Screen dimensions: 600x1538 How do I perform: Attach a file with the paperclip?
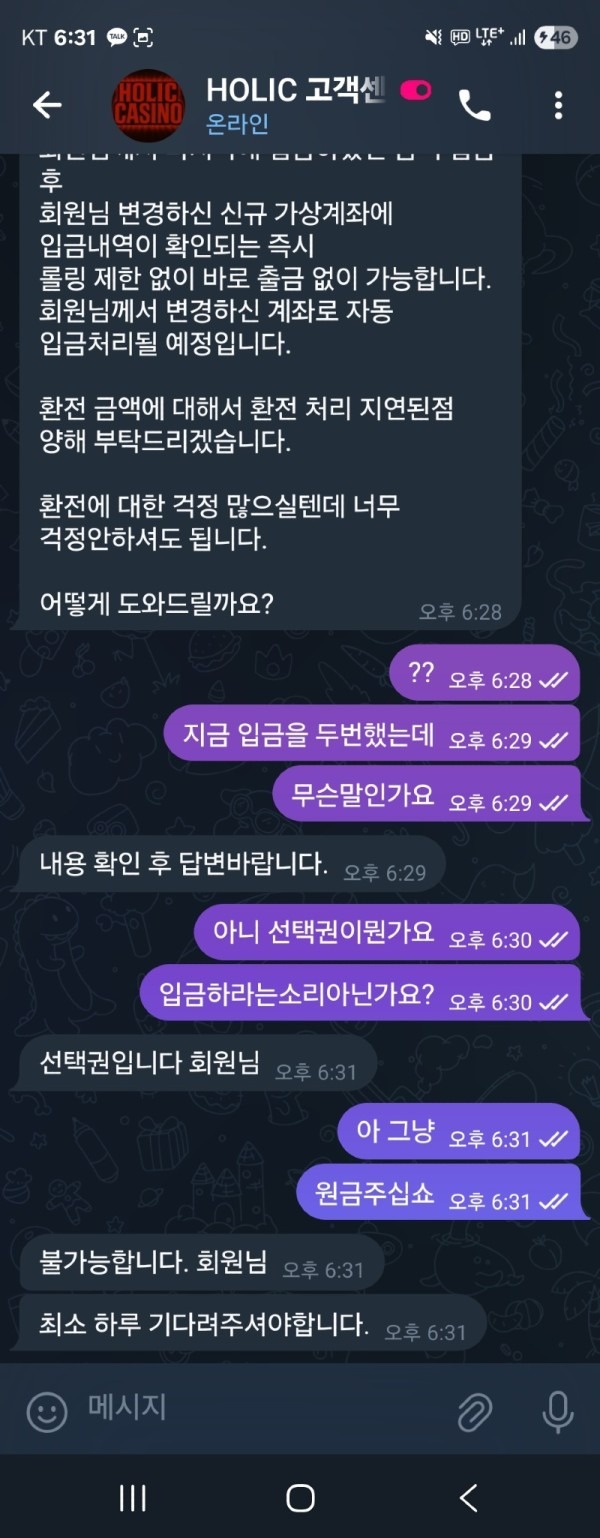tap(474, 1412)
